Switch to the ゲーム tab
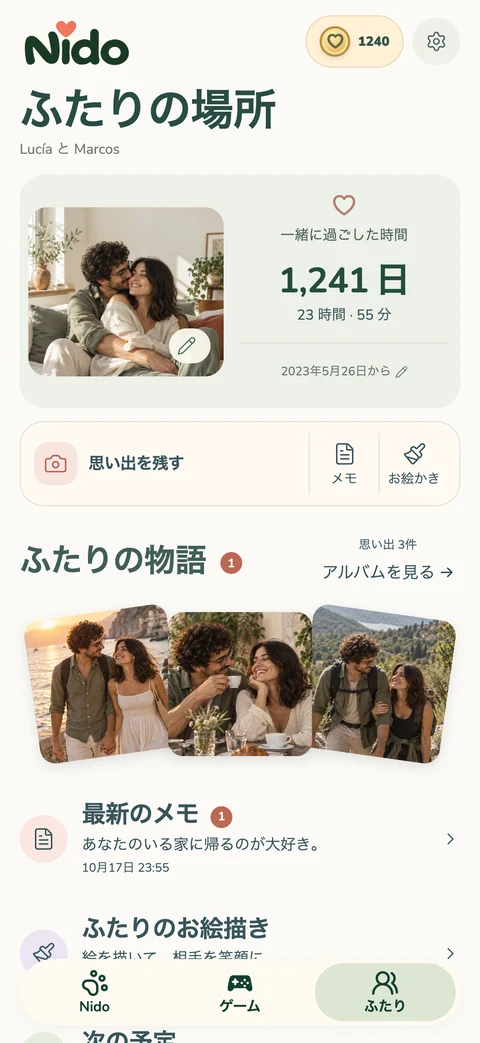Image resolution: width=480 pixels, height=1043 pixels. click(x=239, y=992)
